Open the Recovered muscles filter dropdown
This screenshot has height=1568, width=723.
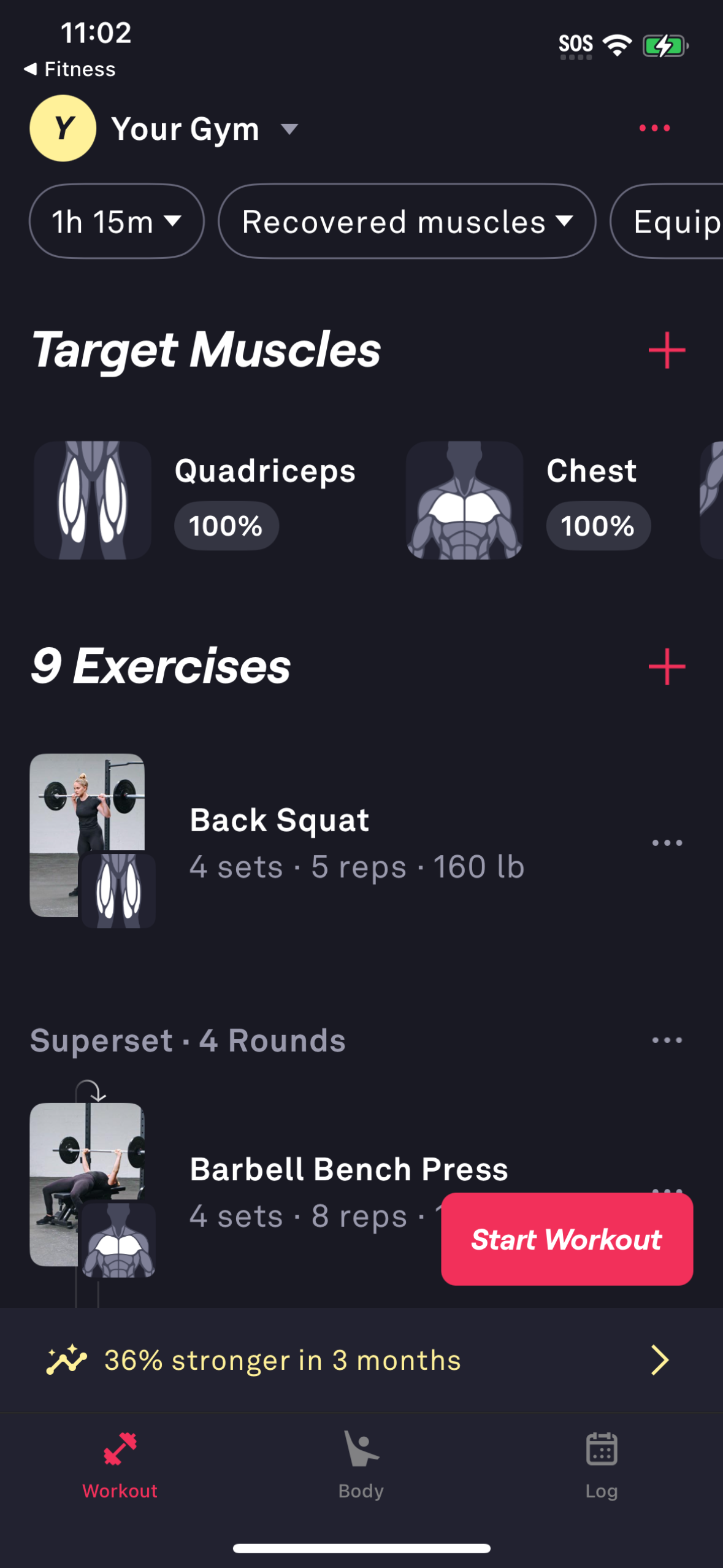[x=407, y=221]
